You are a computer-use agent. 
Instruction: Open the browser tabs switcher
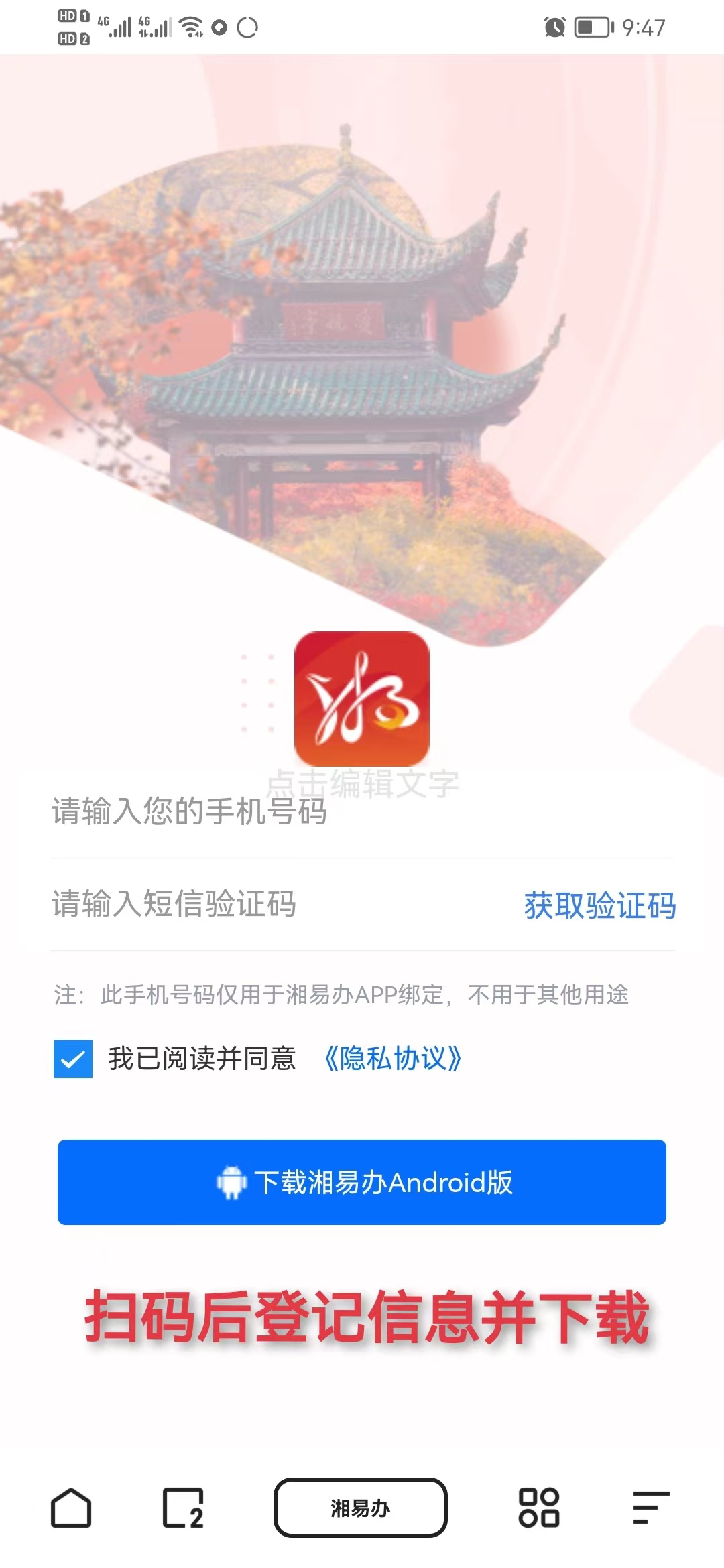pyautogui.click(x=183, y=1508)
